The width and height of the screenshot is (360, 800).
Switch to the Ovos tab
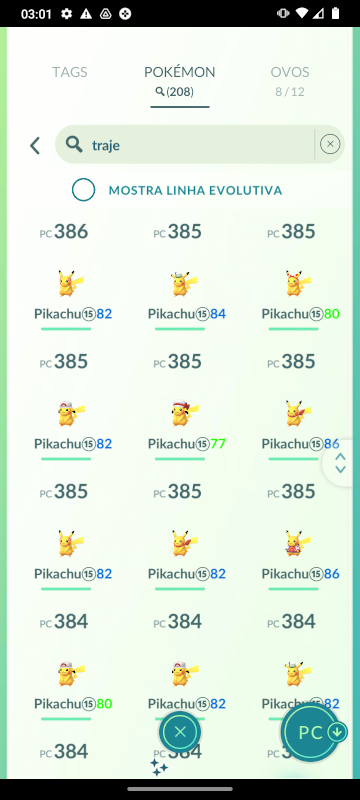click(x=290, y=81)
